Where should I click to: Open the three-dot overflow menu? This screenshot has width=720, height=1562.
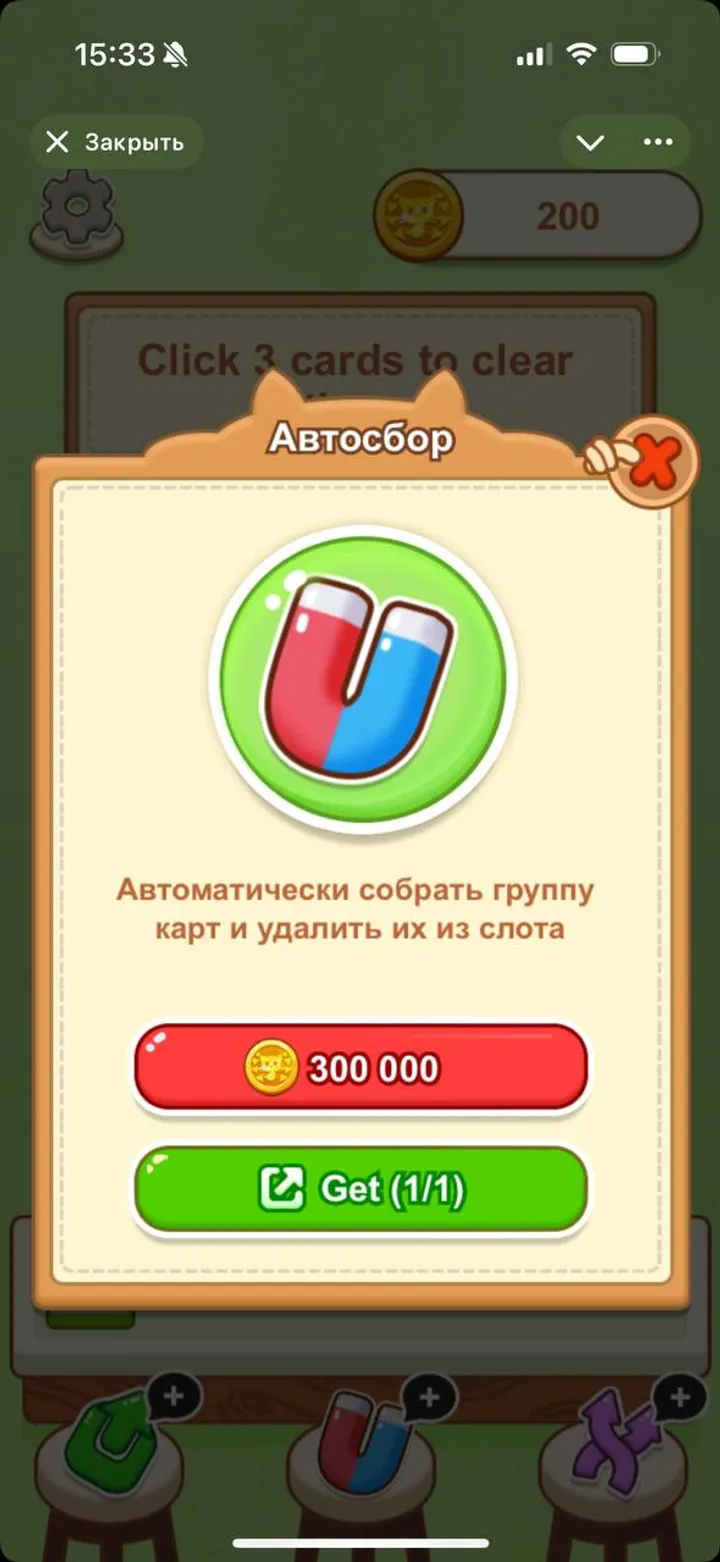[x=658, y=142]
